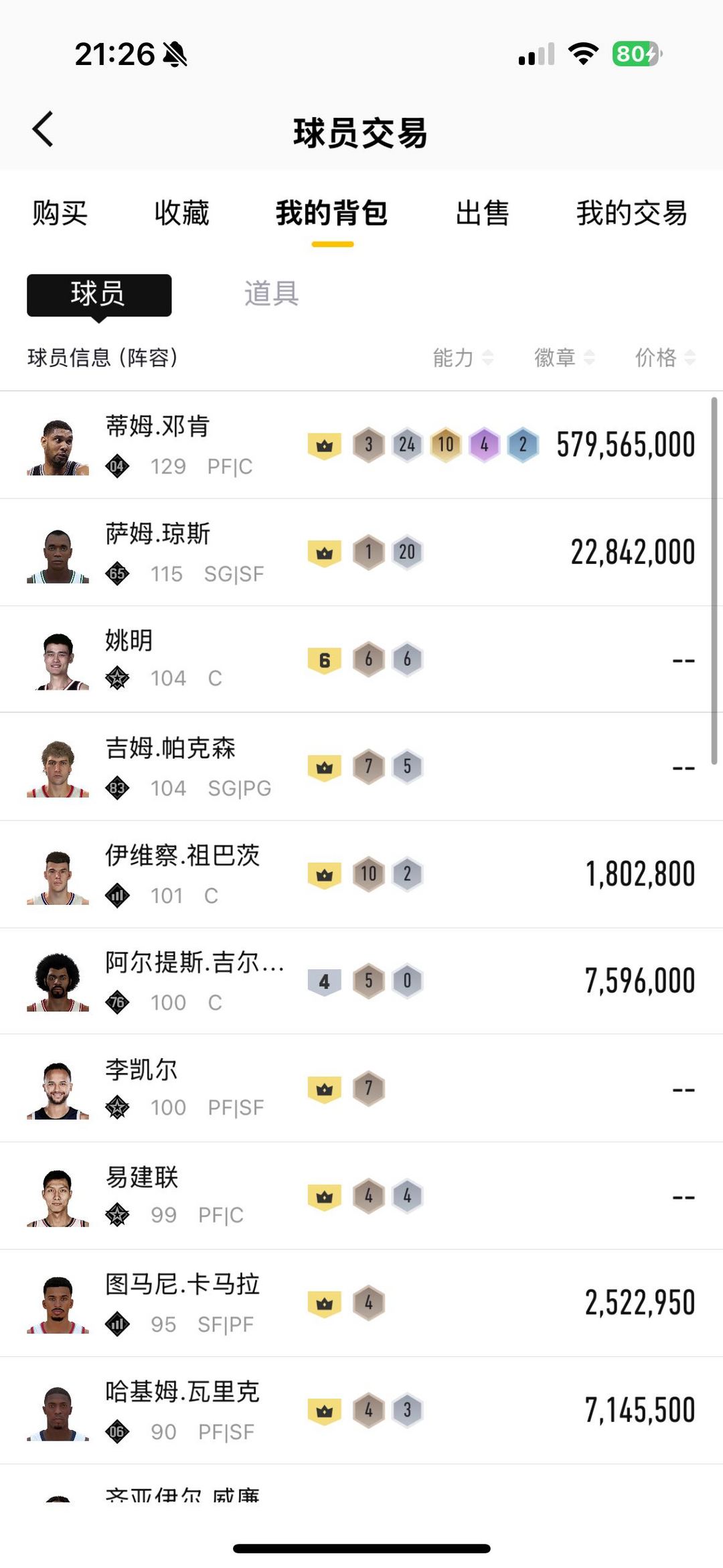Viewport: 723px width, 1568px height.
Task: Switch to the 出售 tab
Action: click(x=482, y=213)
